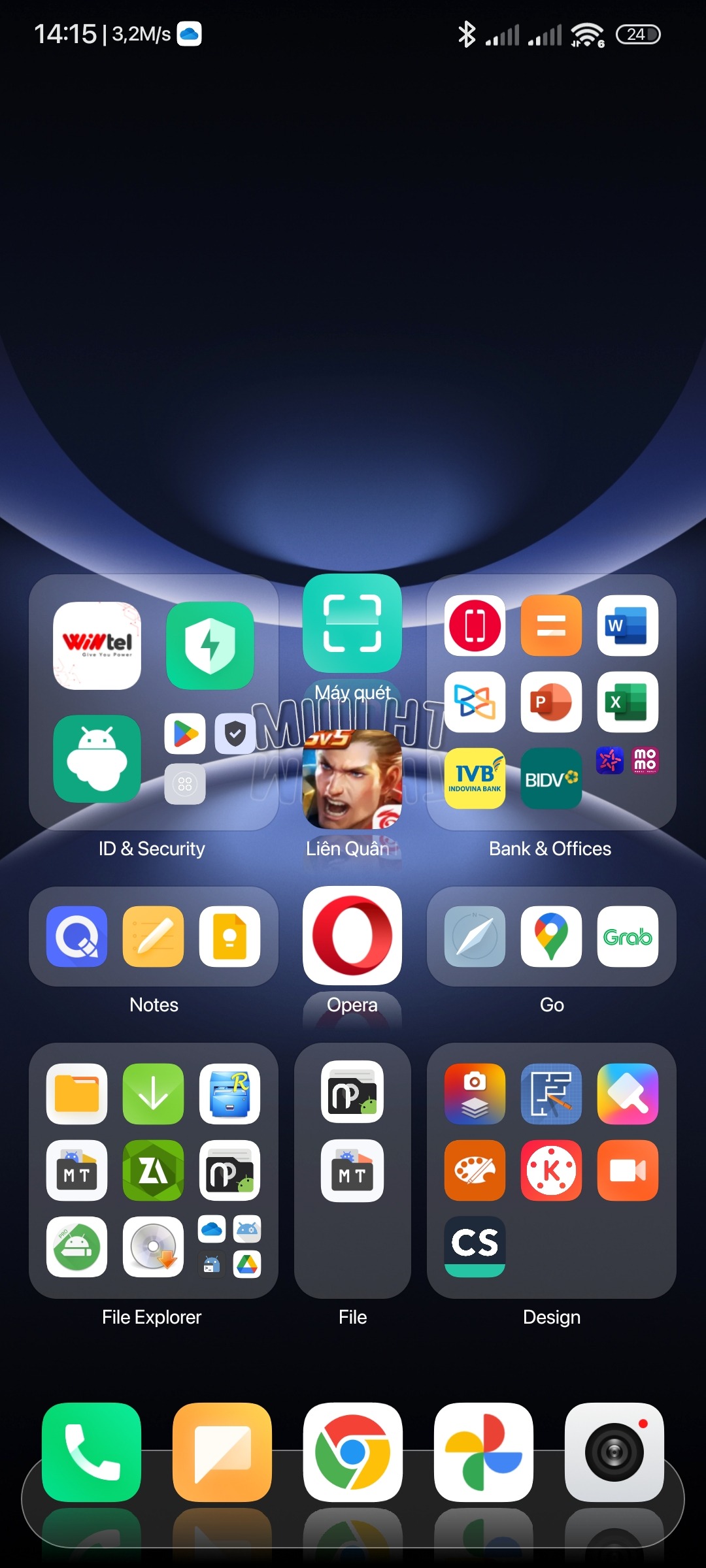Open the Camera app in dock

614,1452
